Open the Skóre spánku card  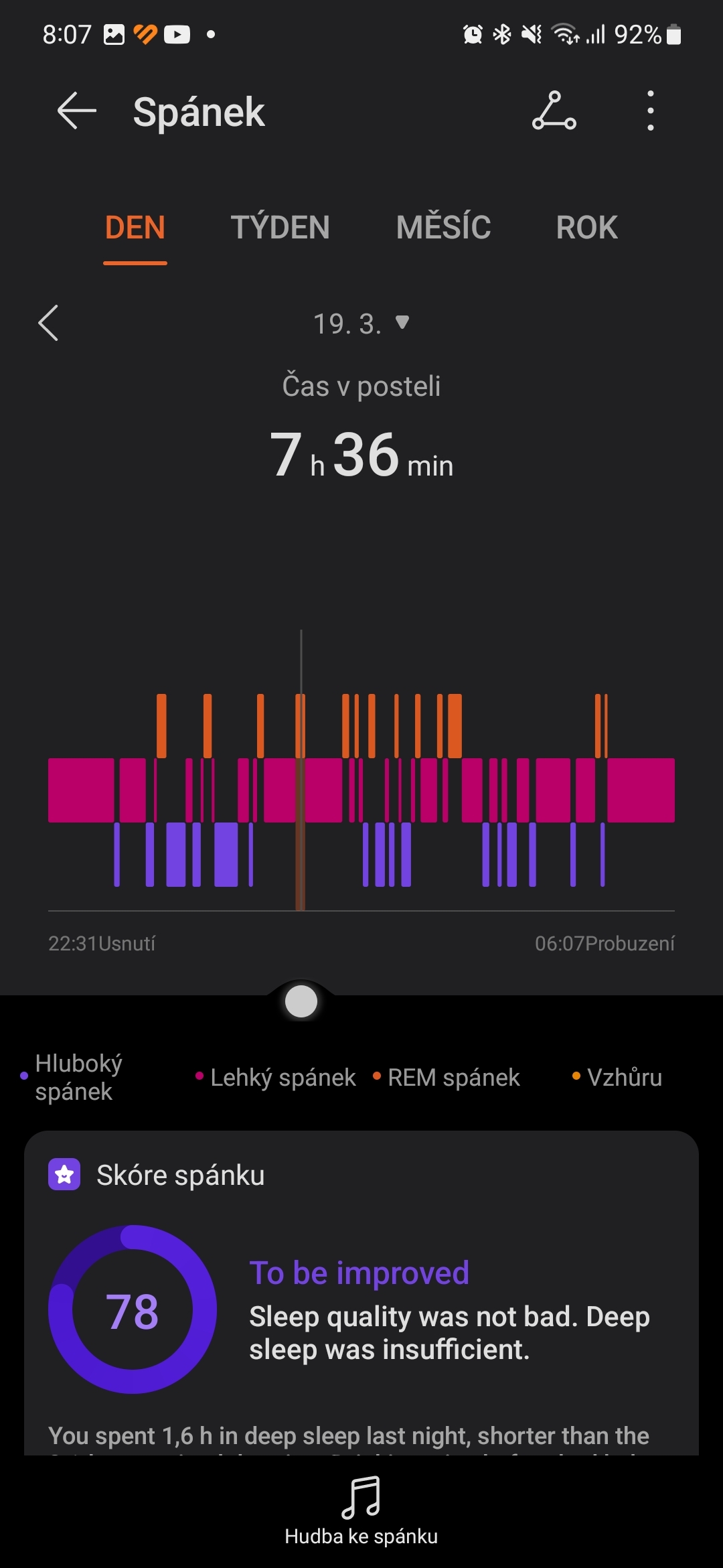tap(181, 1174)
